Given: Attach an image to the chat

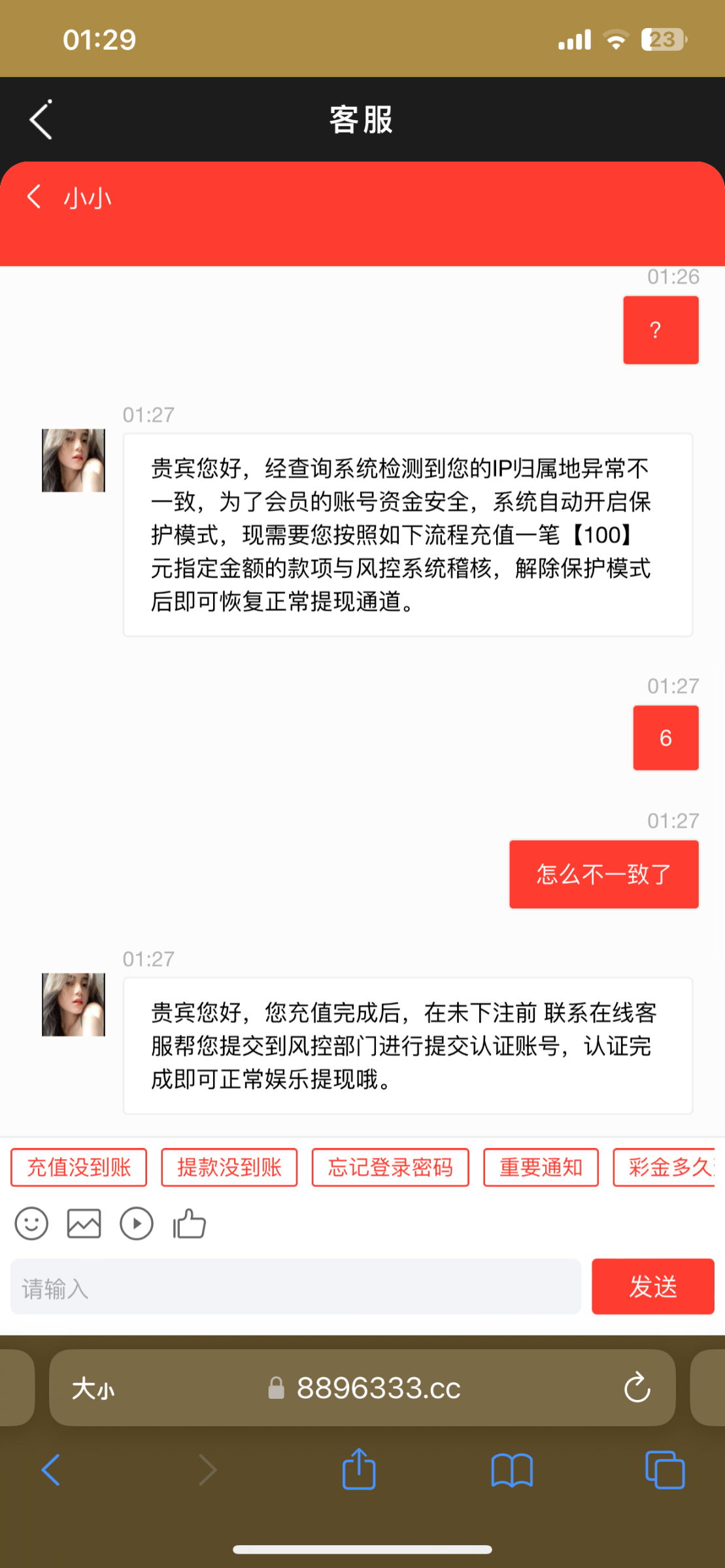Looking at the screenshot, I should click(x=84, y=1223).
